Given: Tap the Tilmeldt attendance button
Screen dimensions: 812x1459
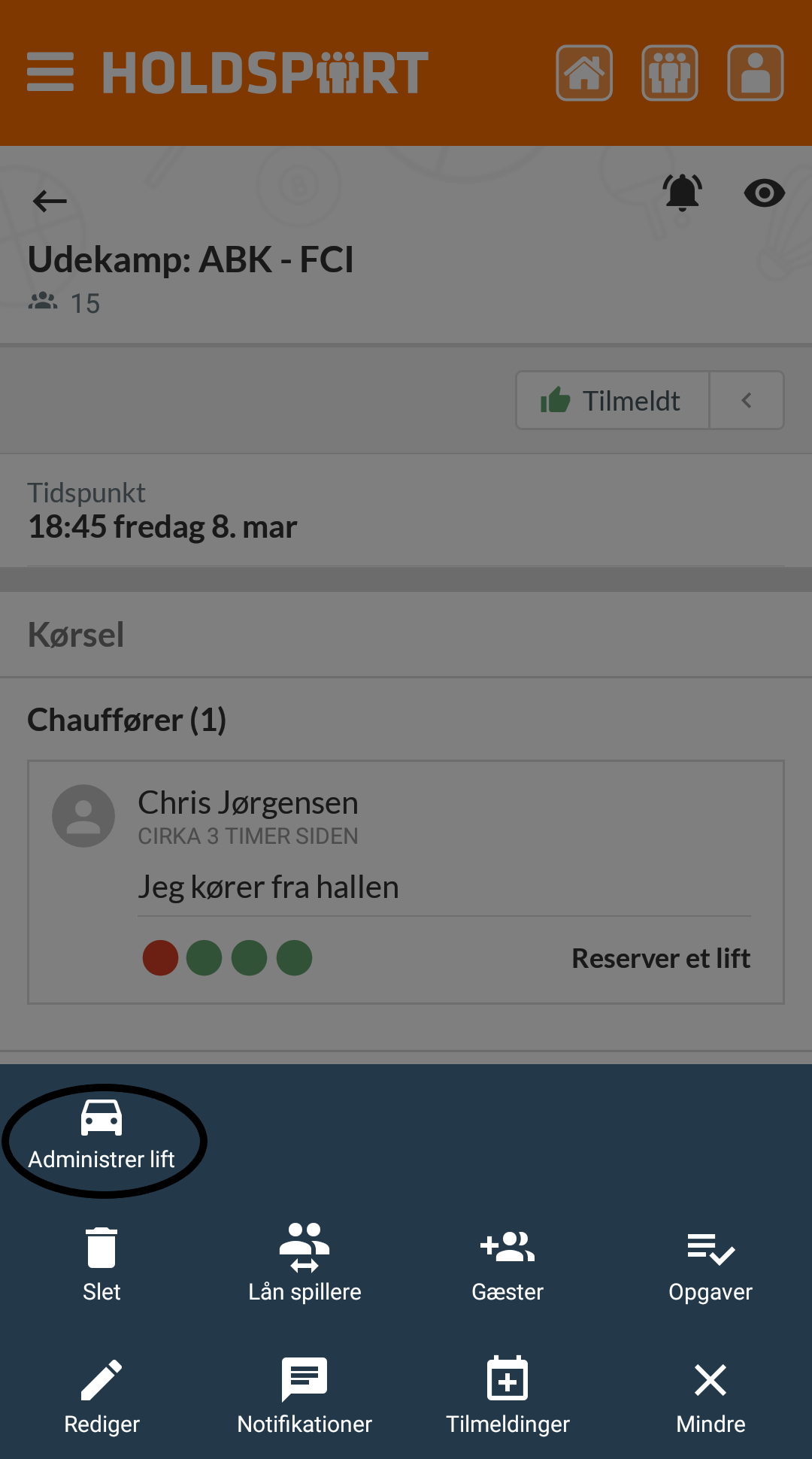Looking at the screenshot, I should click(613, 400).
